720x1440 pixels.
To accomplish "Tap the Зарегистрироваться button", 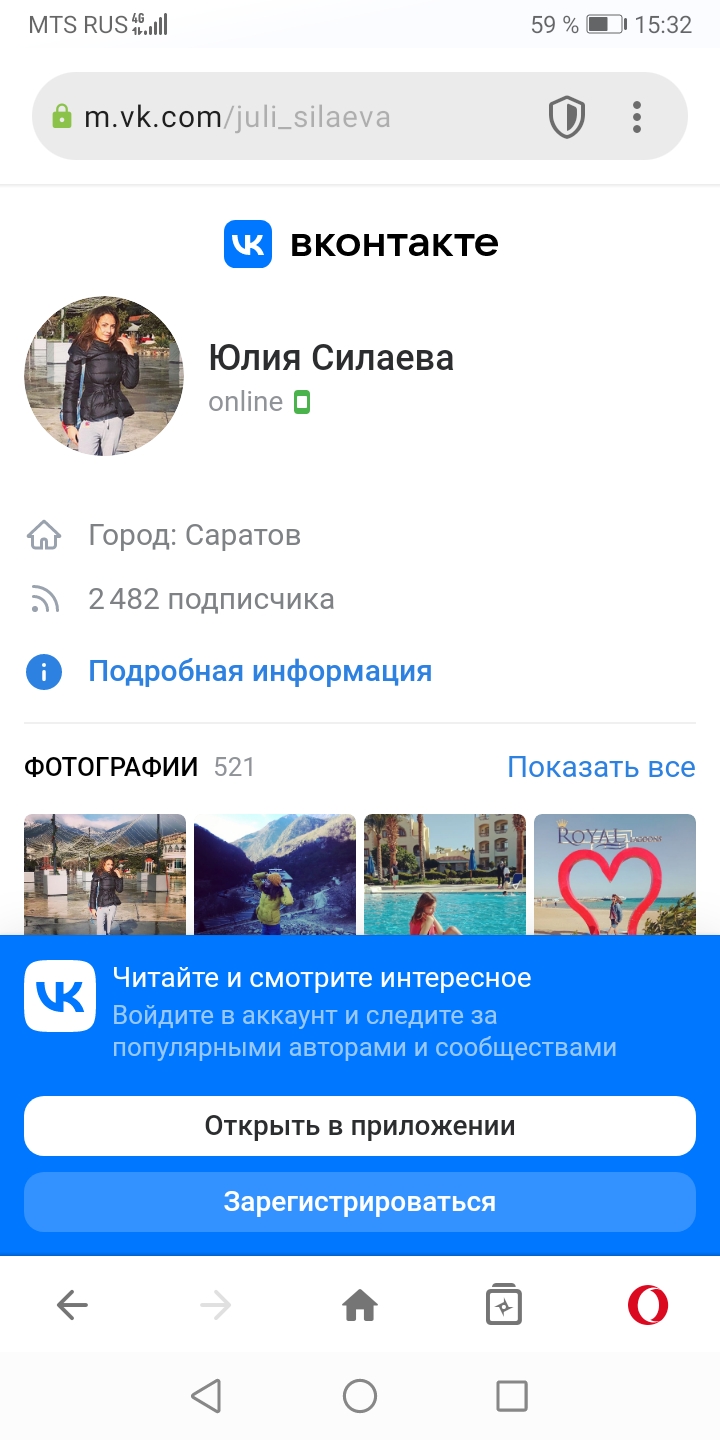I will pyautogui.click(x=360, y=1201).
